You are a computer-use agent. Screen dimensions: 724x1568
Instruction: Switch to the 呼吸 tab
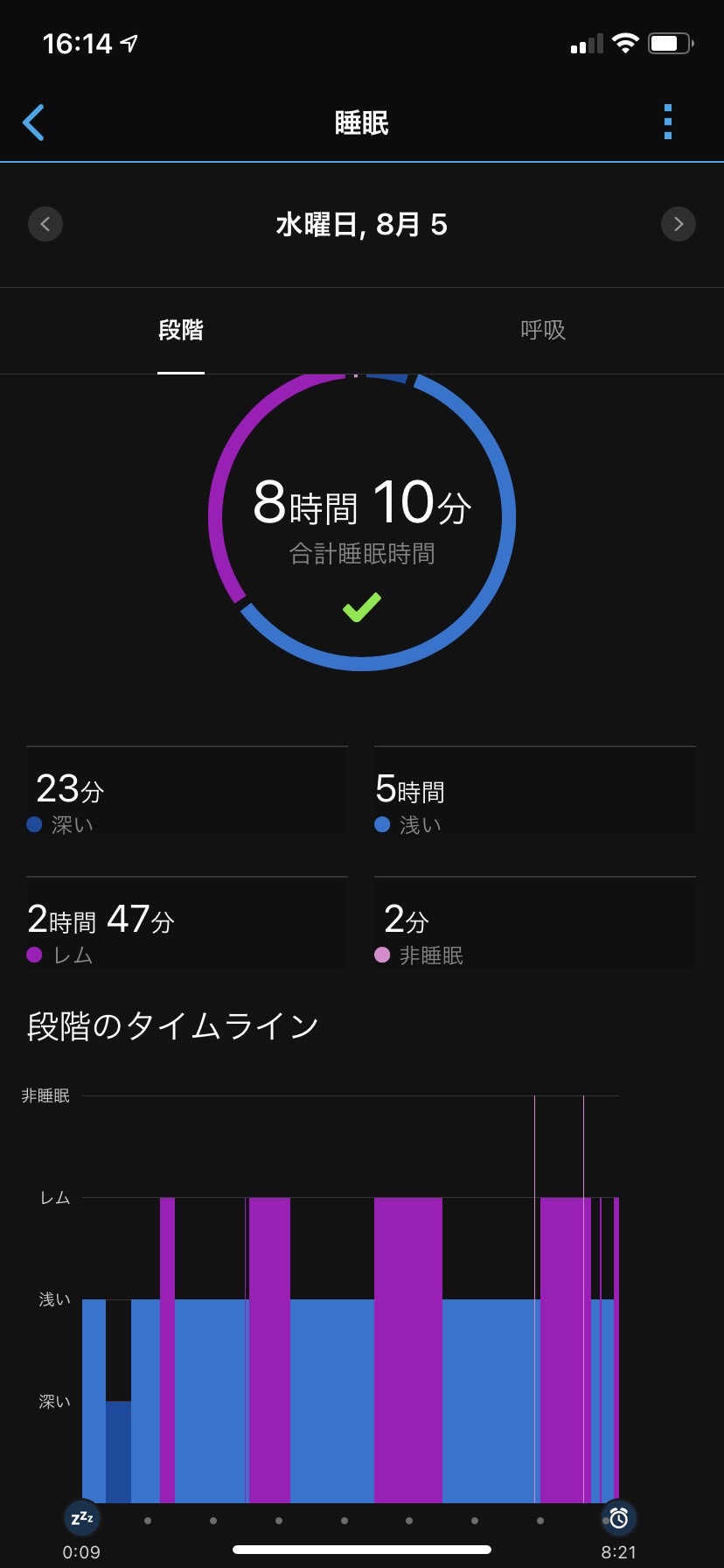coord(543,330)
